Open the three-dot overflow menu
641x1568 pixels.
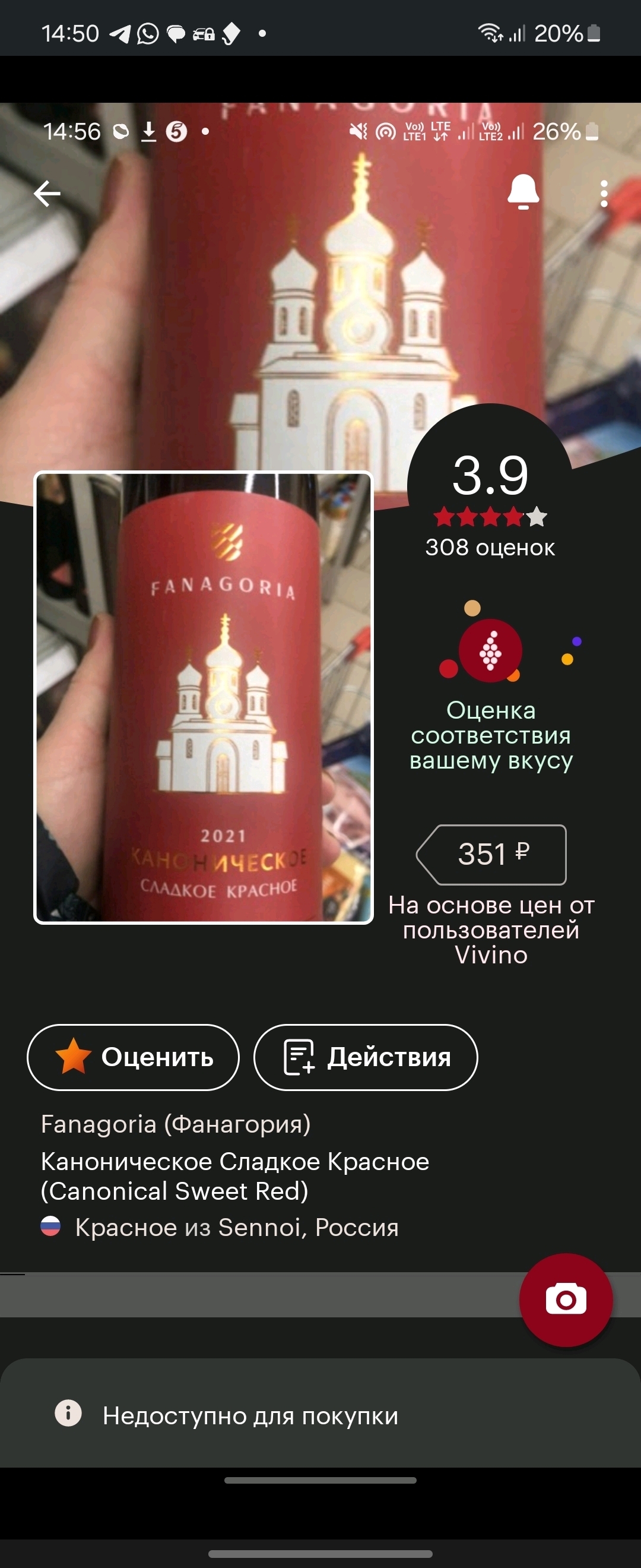603,194
